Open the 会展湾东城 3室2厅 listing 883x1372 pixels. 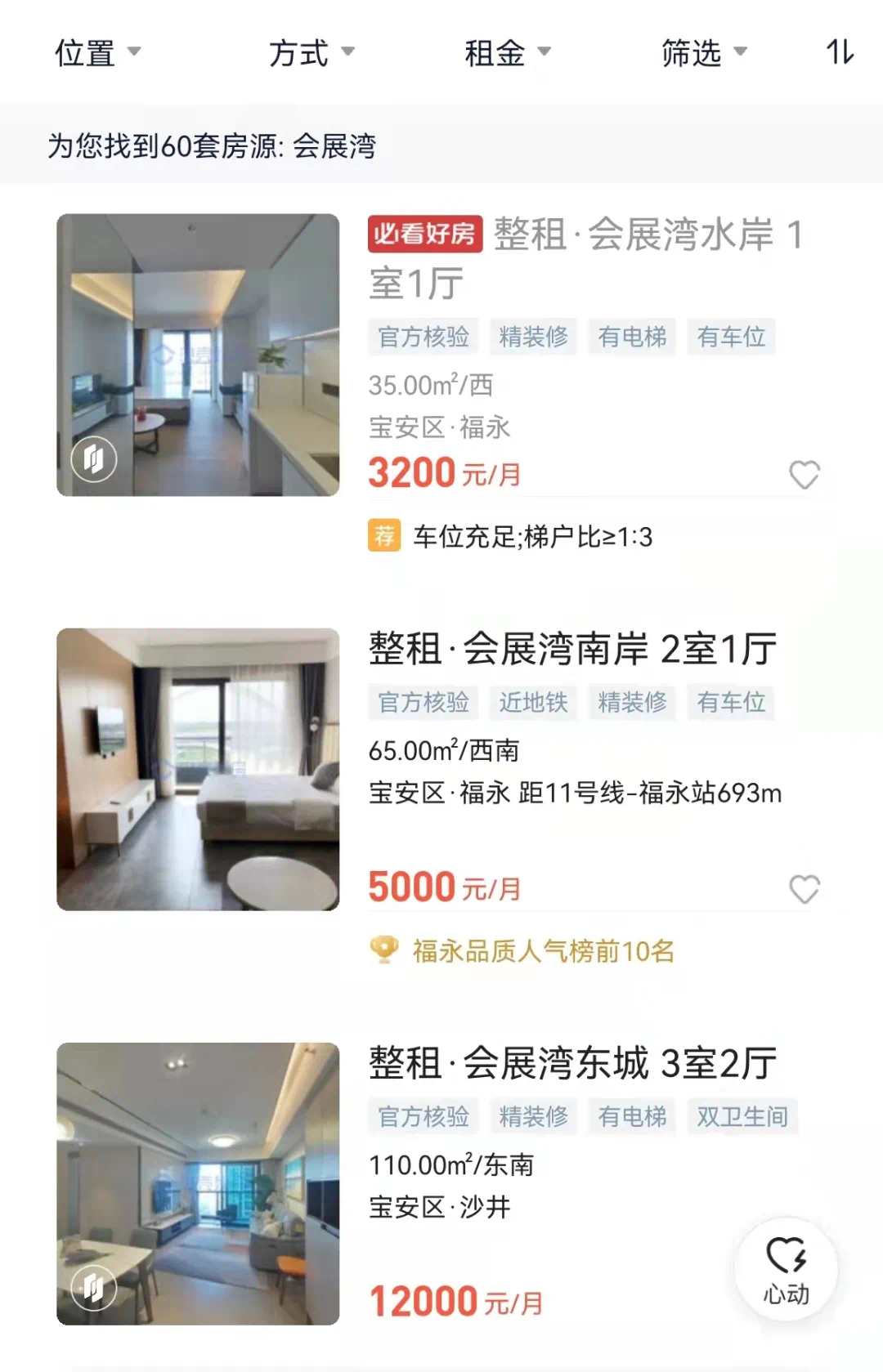click(572, 1064)
